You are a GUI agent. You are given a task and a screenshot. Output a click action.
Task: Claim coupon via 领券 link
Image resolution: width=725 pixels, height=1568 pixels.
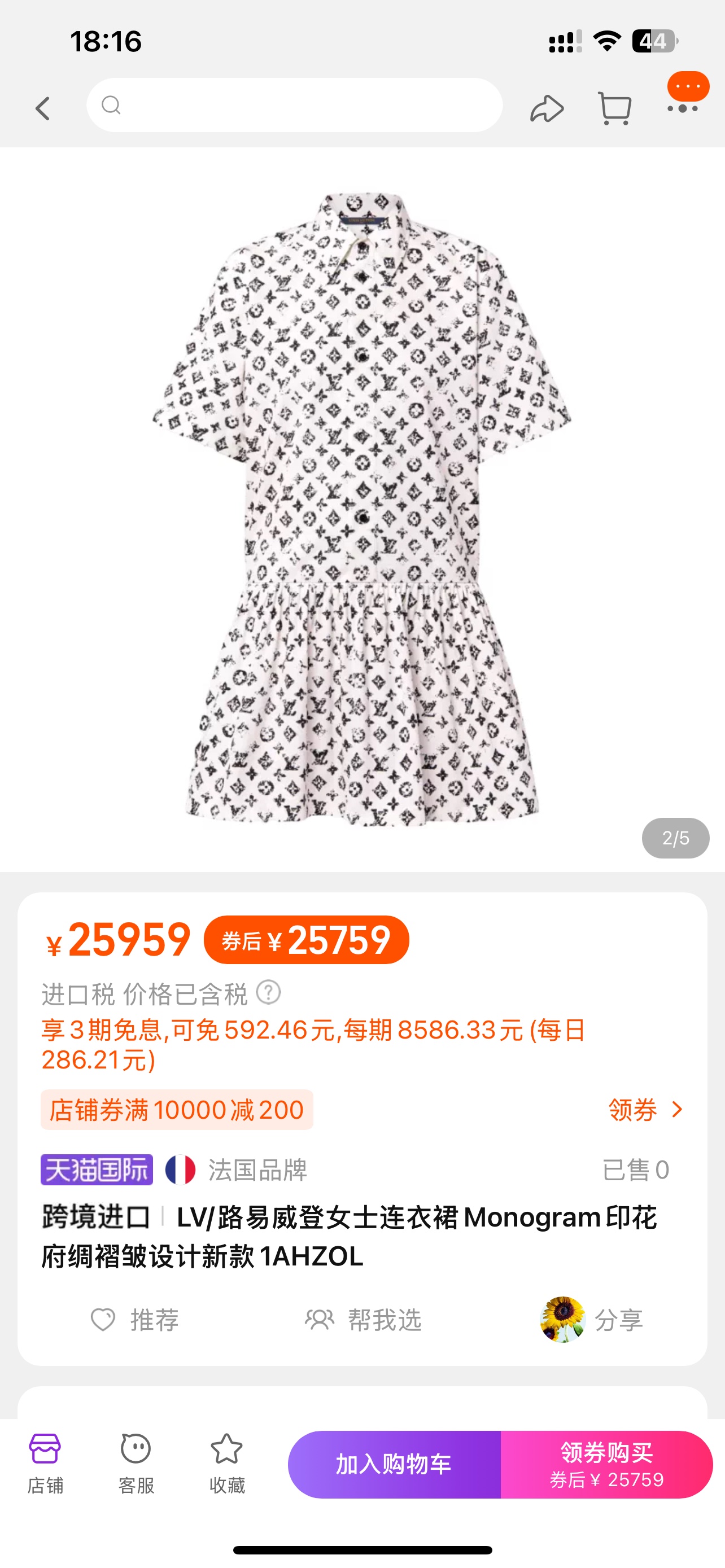[x=645, y=1110]
